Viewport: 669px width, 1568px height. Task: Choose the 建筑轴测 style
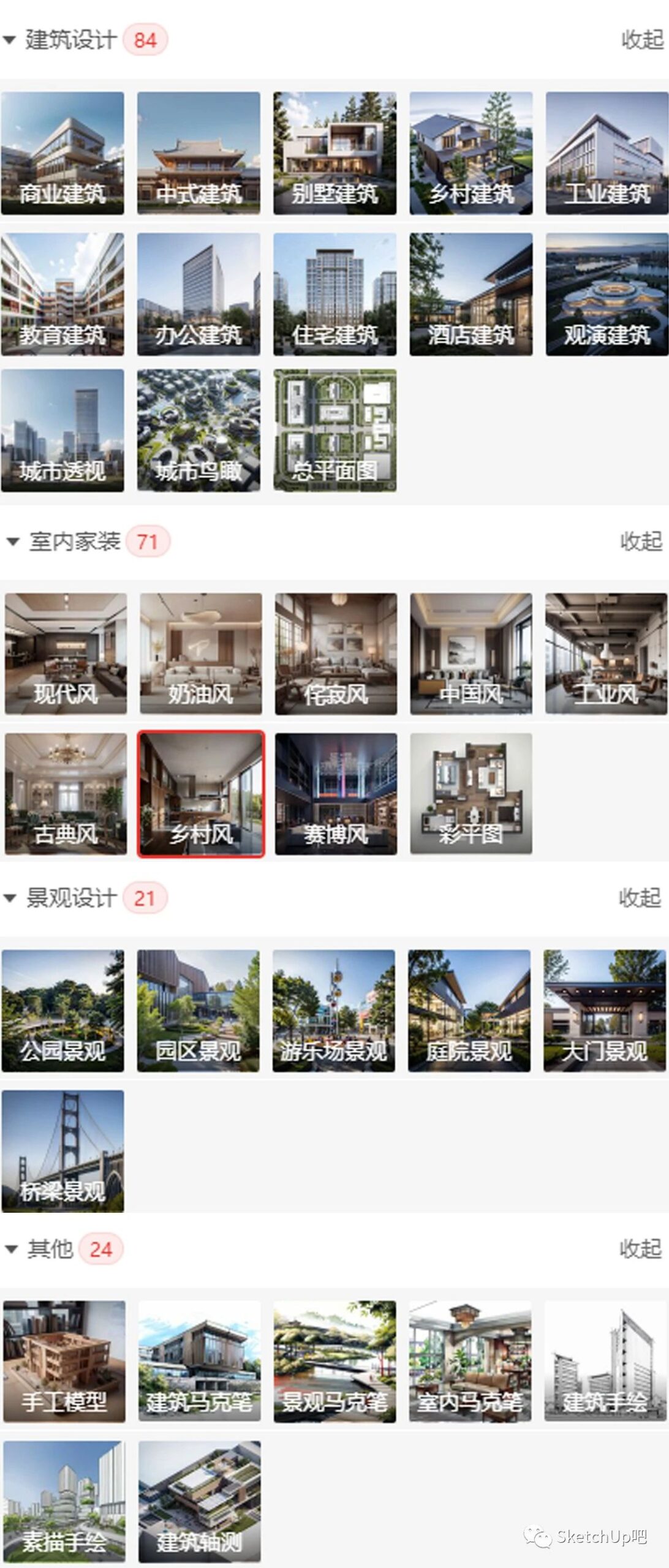tap(199, 1501)
